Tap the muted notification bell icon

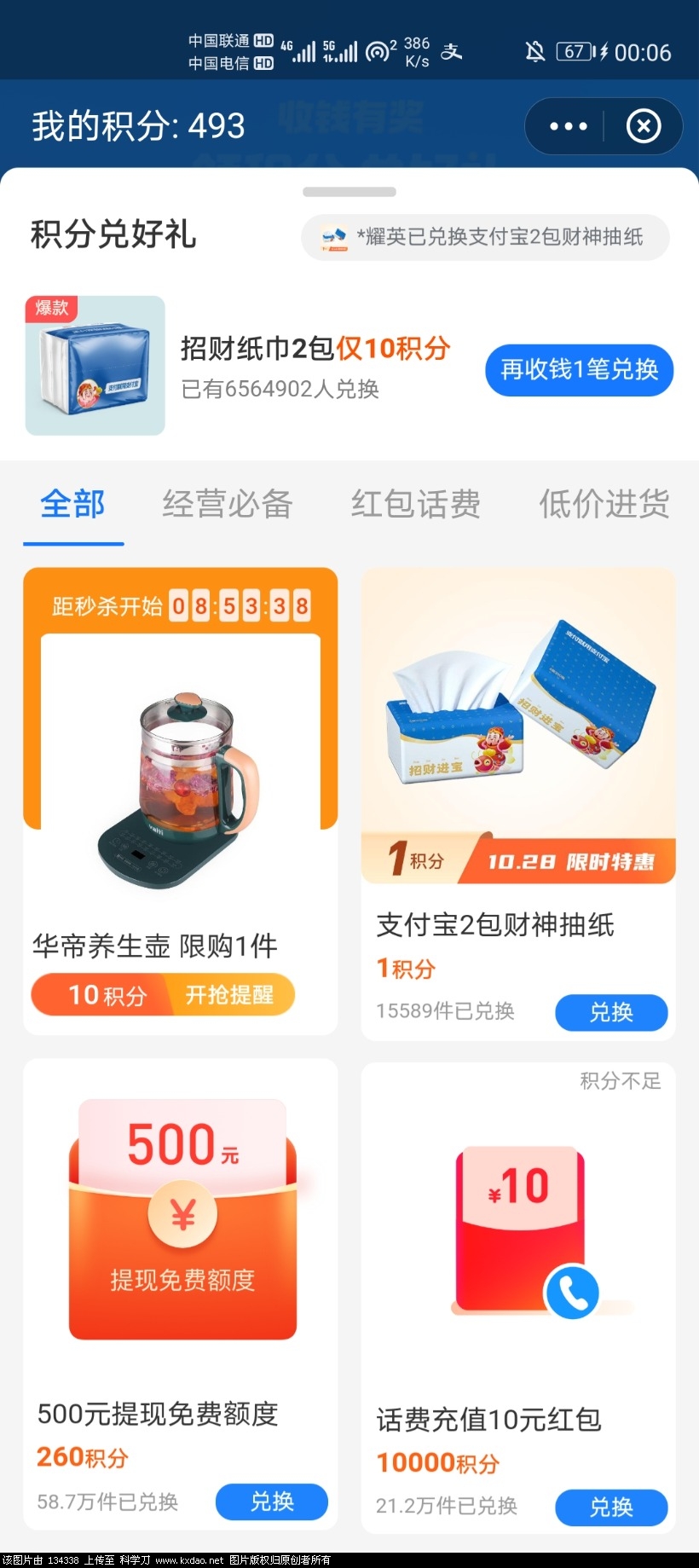tap(534, 53)
